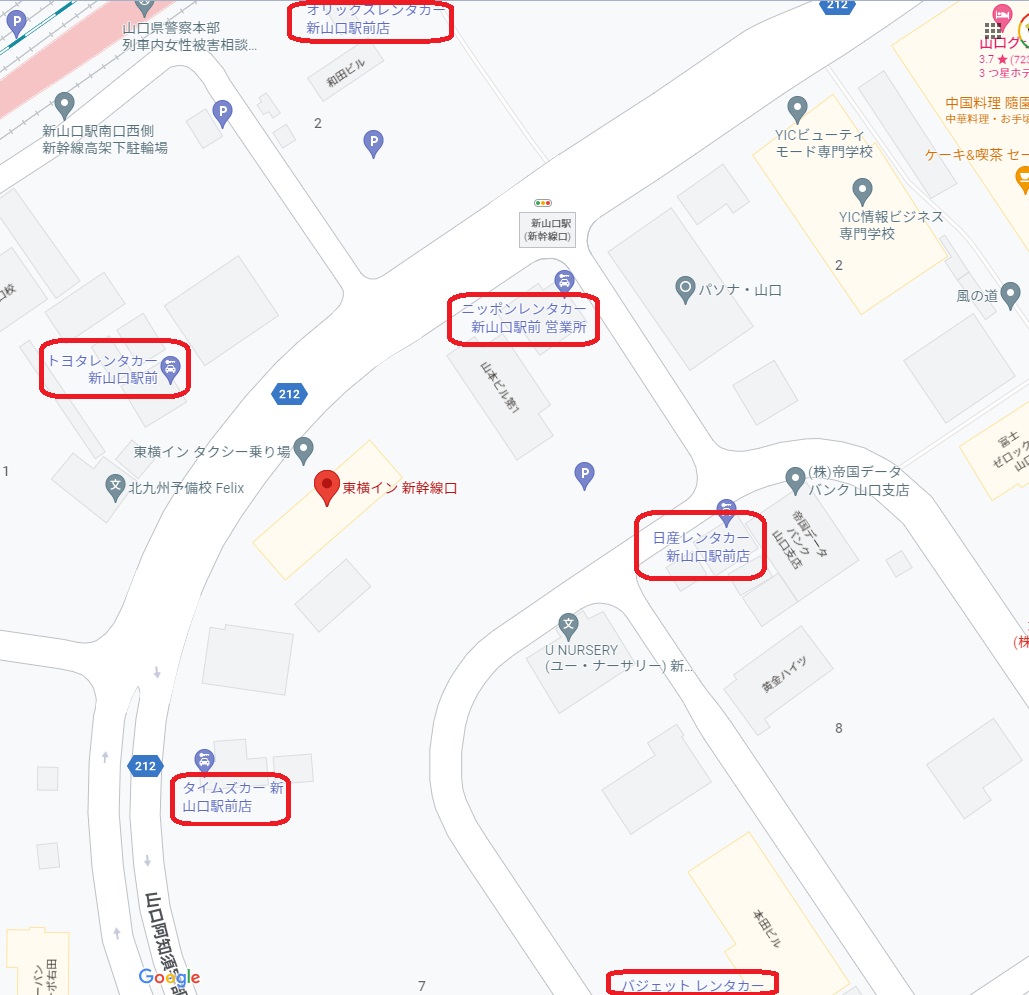Select the 北九州予備校 Felix marker
1029x995 pixels.
[116, 488]
